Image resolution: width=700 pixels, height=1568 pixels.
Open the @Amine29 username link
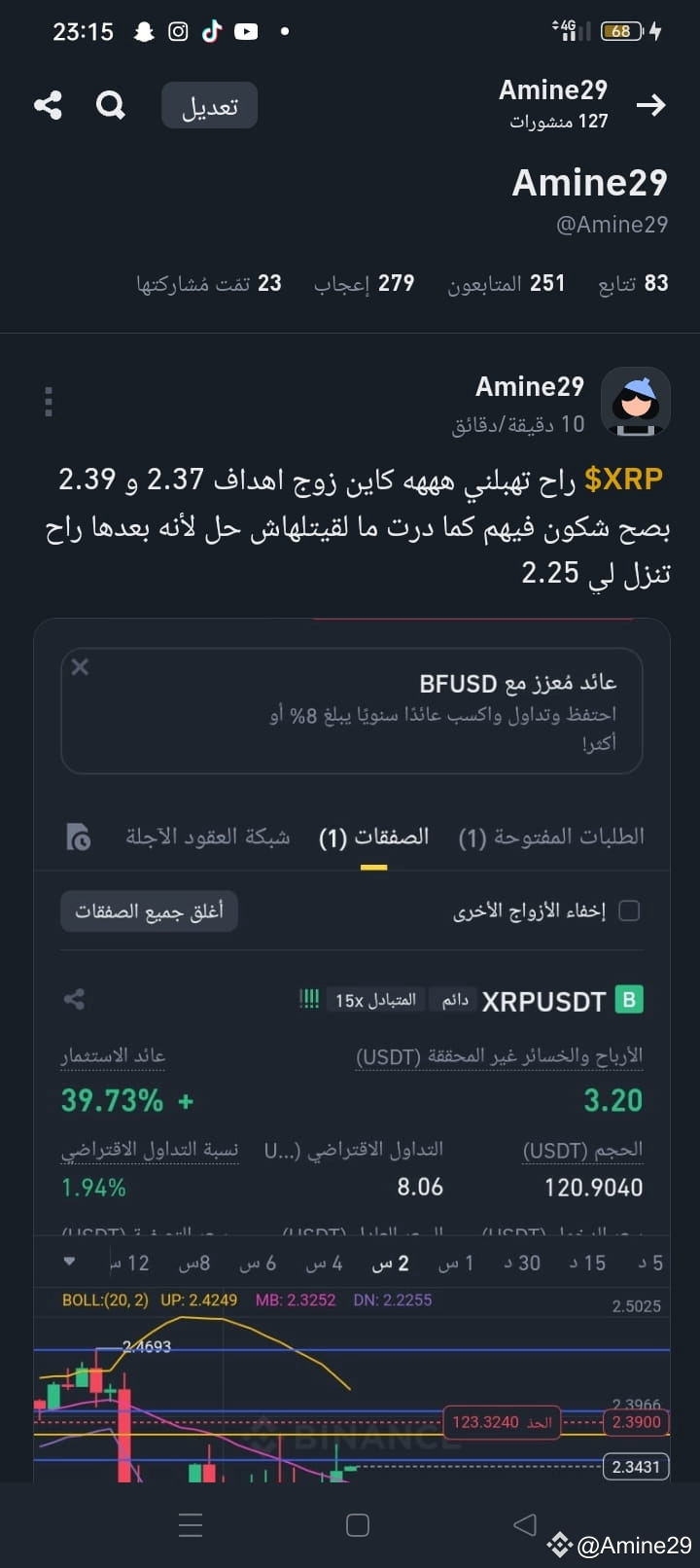click(x=614, y=224)
